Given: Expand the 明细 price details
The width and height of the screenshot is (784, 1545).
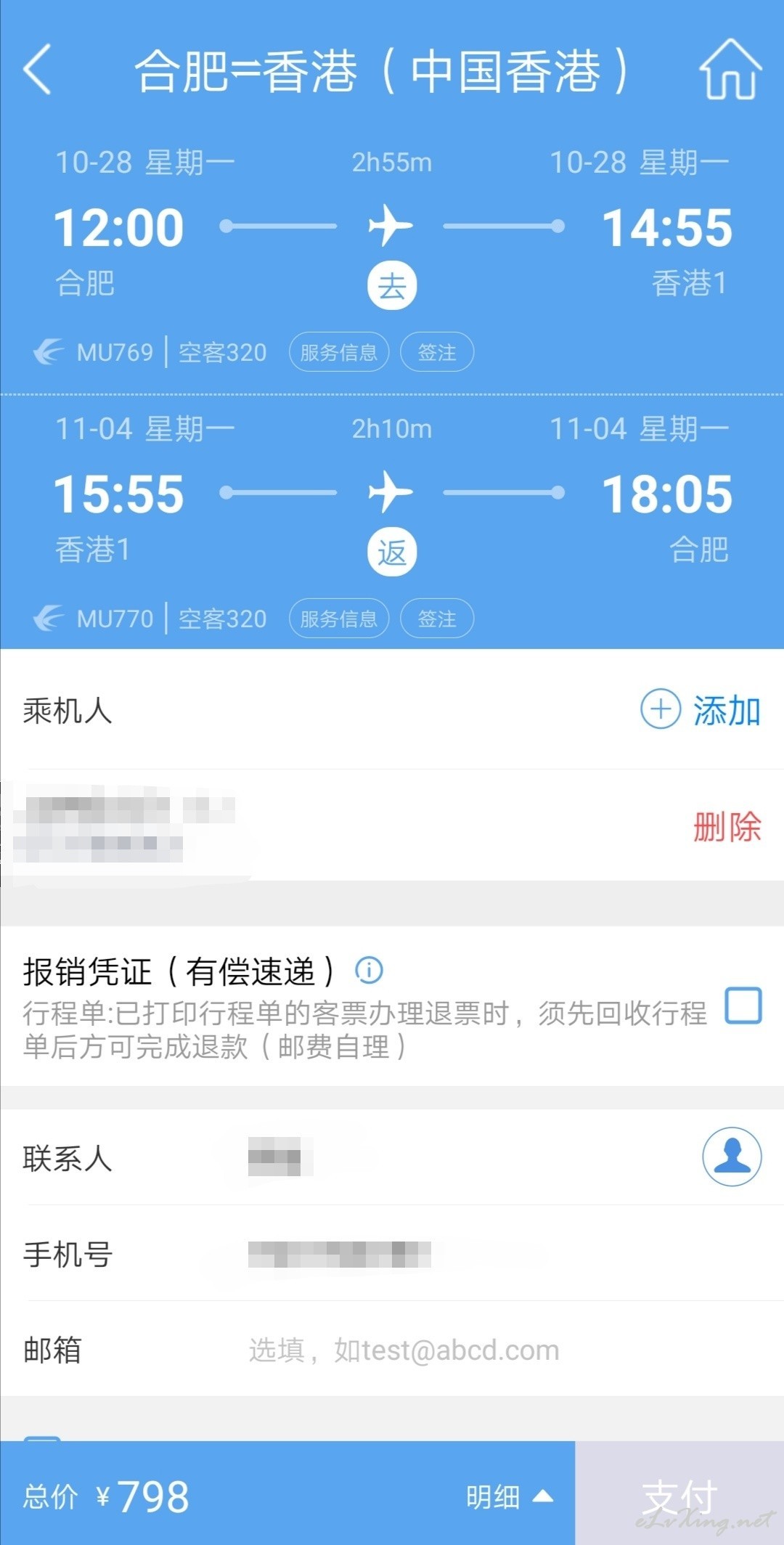Looking at the screenshot, I should tap(510, 1496).
